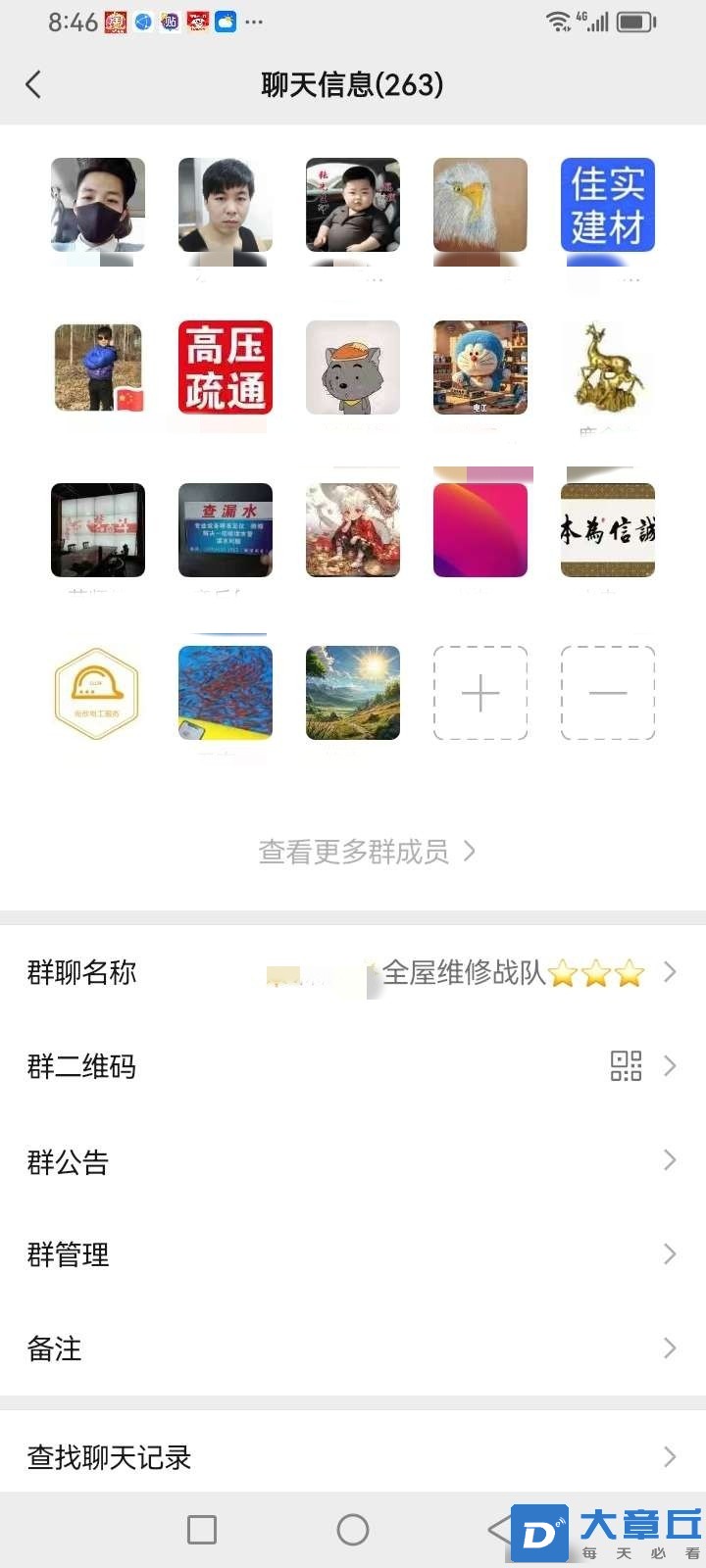Open the 群聊名称 row

(353, 972)
